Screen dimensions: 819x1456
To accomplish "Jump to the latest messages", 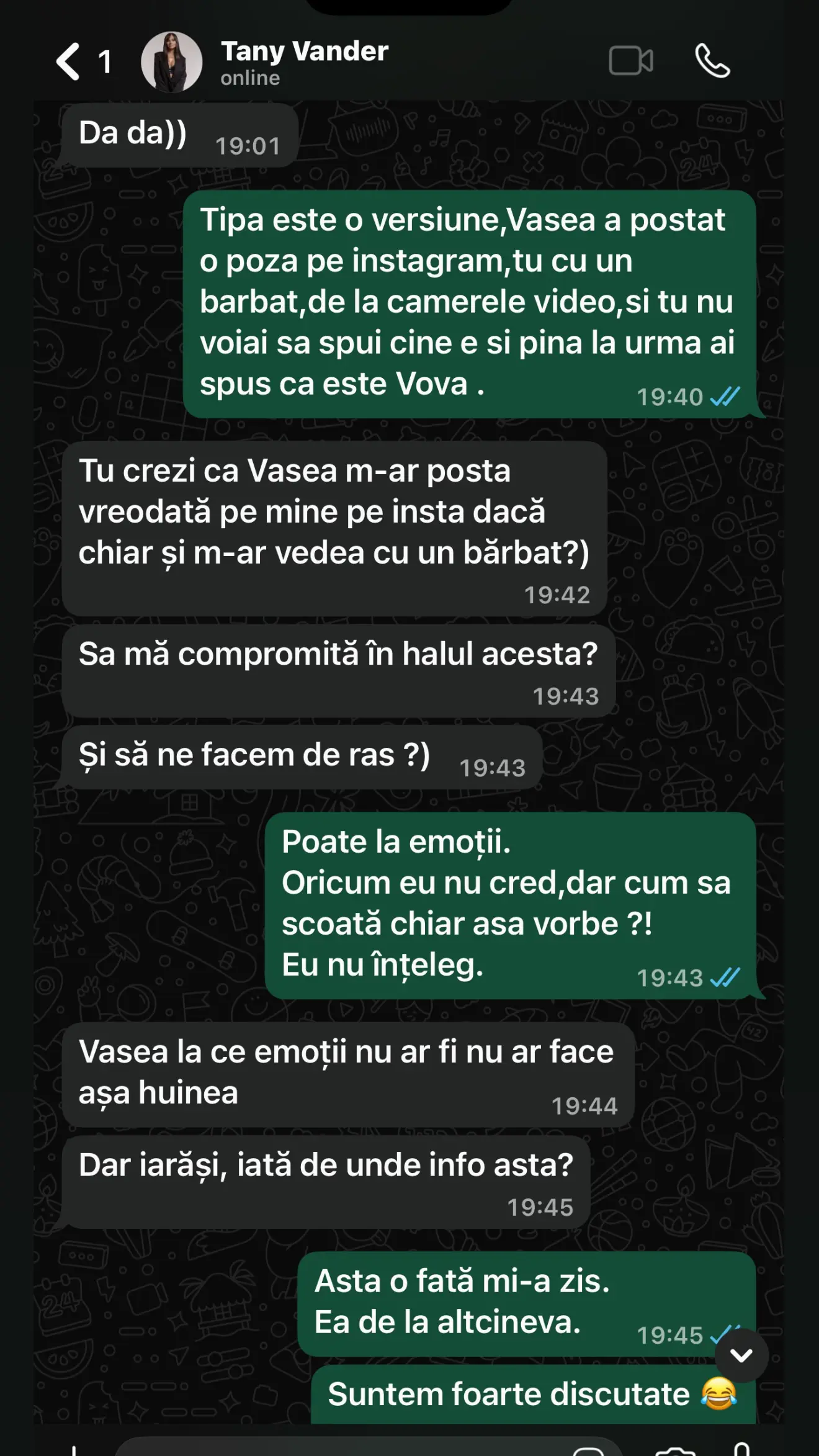I will click(x=741, y=1355).
